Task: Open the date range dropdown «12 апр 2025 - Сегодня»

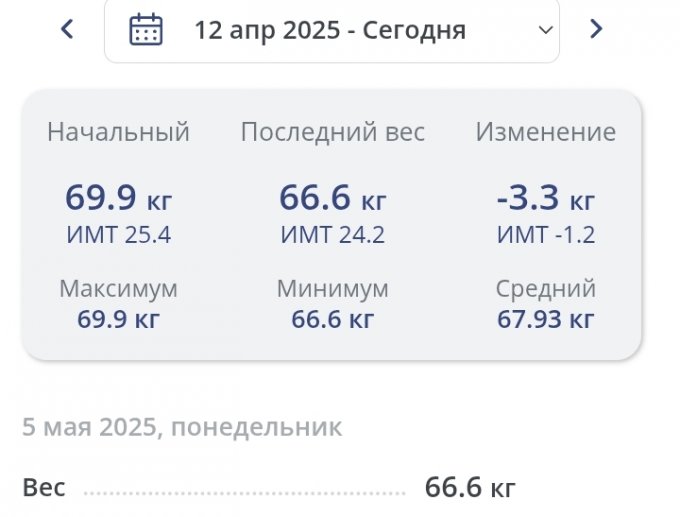Action: tap(331, 30)
